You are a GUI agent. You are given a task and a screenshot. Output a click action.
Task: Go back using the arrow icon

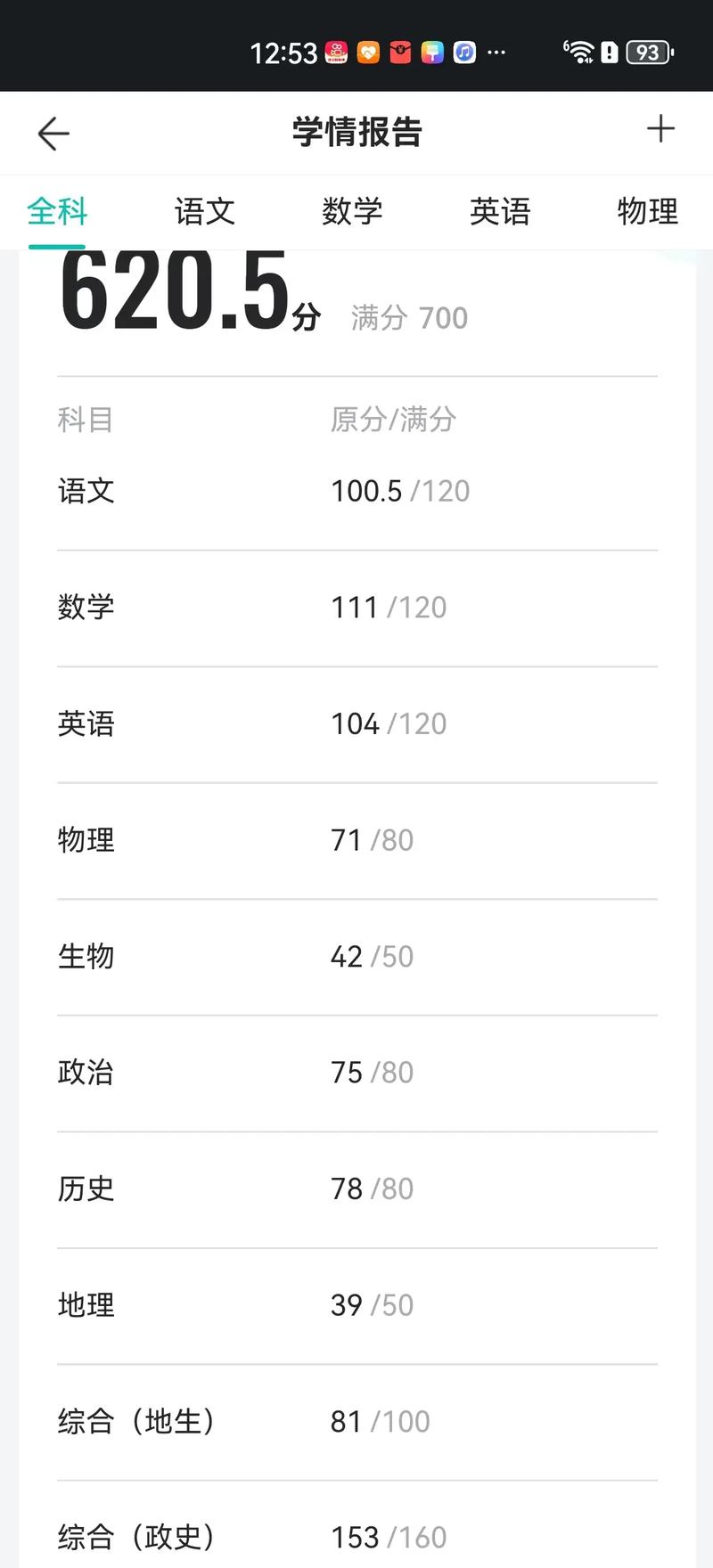tap(53, 134)
